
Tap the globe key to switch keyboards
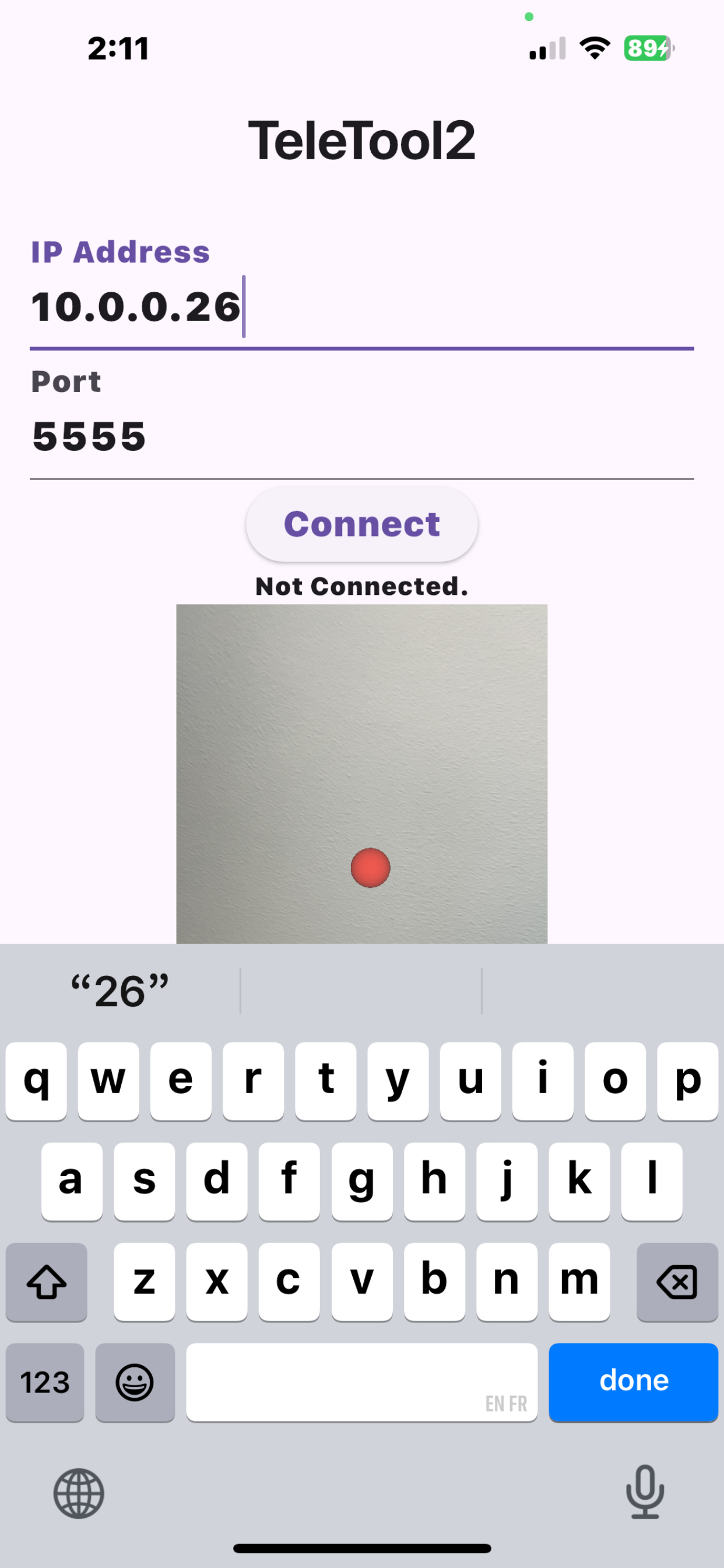79,1494
